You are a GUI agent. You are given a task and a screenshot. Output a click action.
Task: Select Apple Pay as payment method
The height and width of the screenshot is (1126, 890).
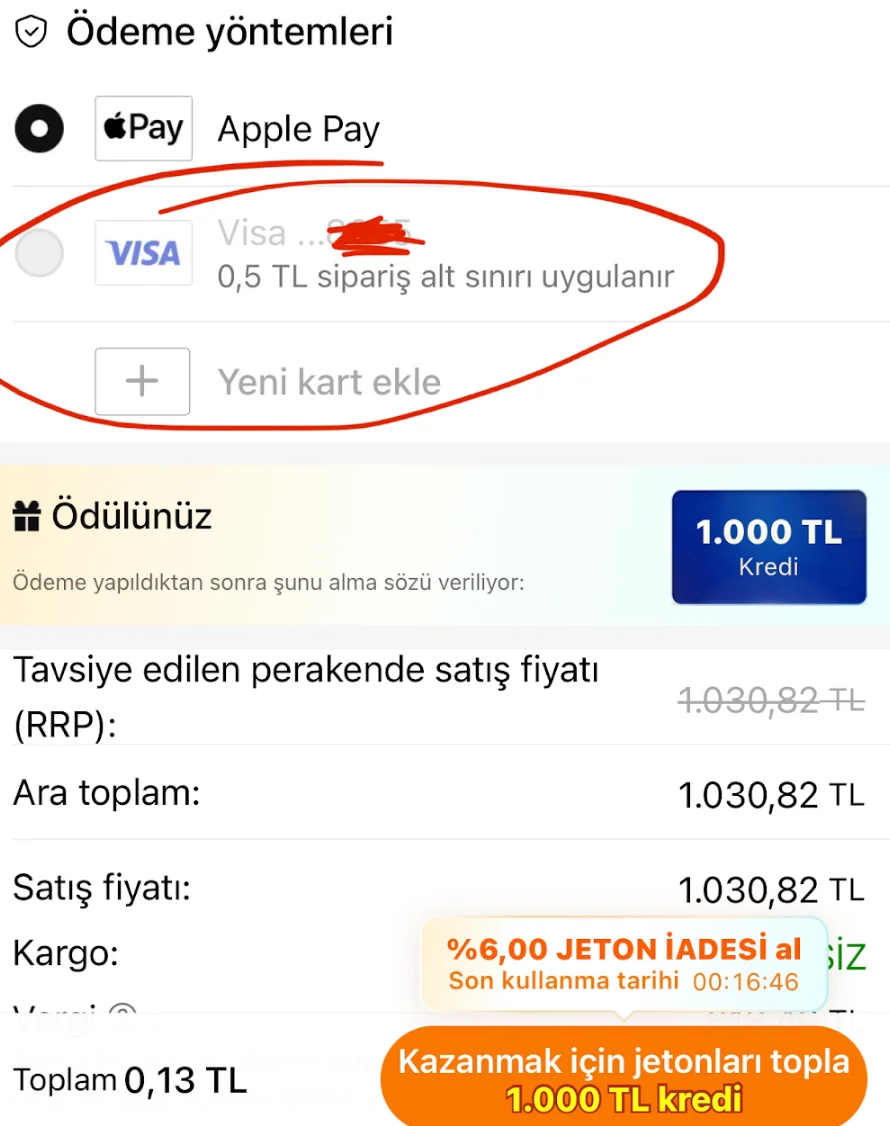click(x=40, y=129)
